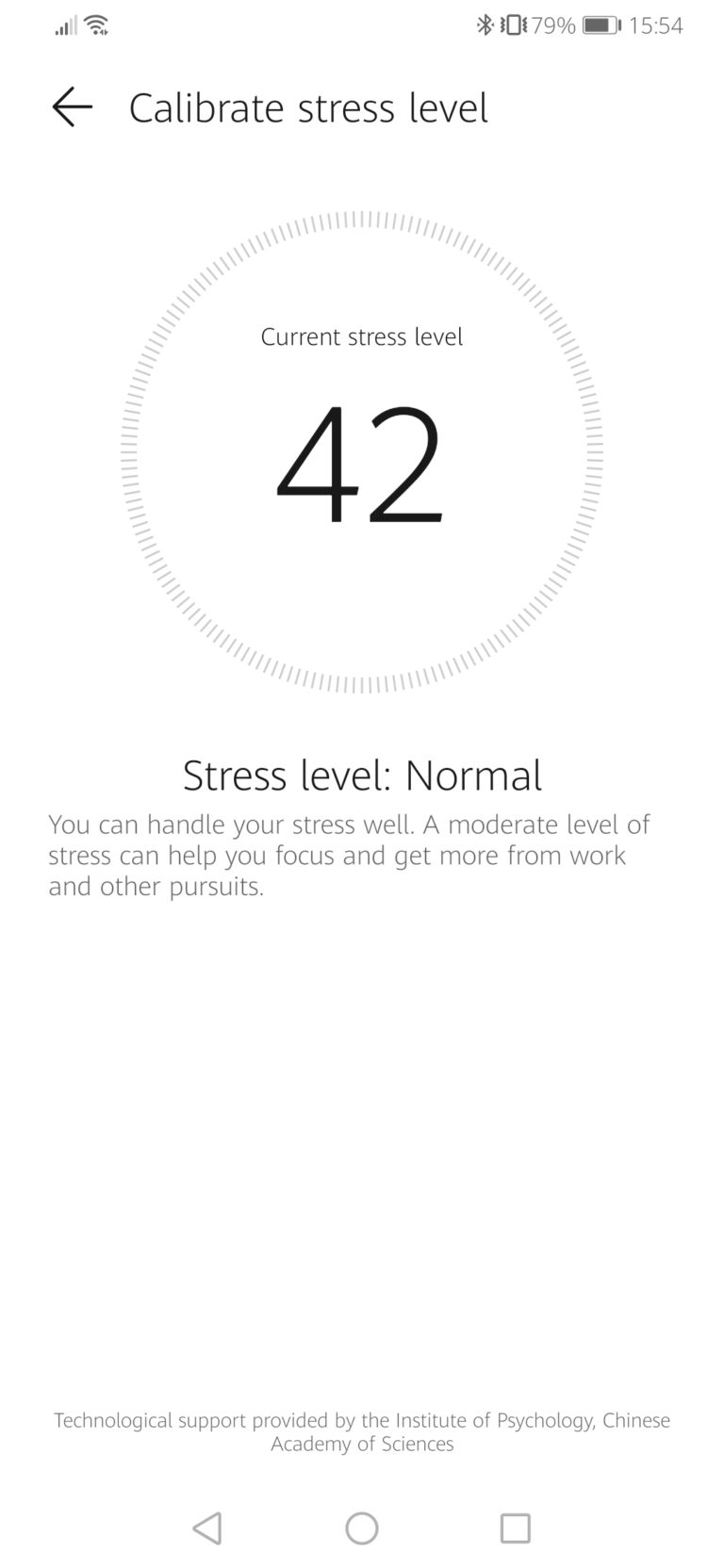724x1568 pixels.
Task: Tap the system back button
Action: click(207, 1527)
